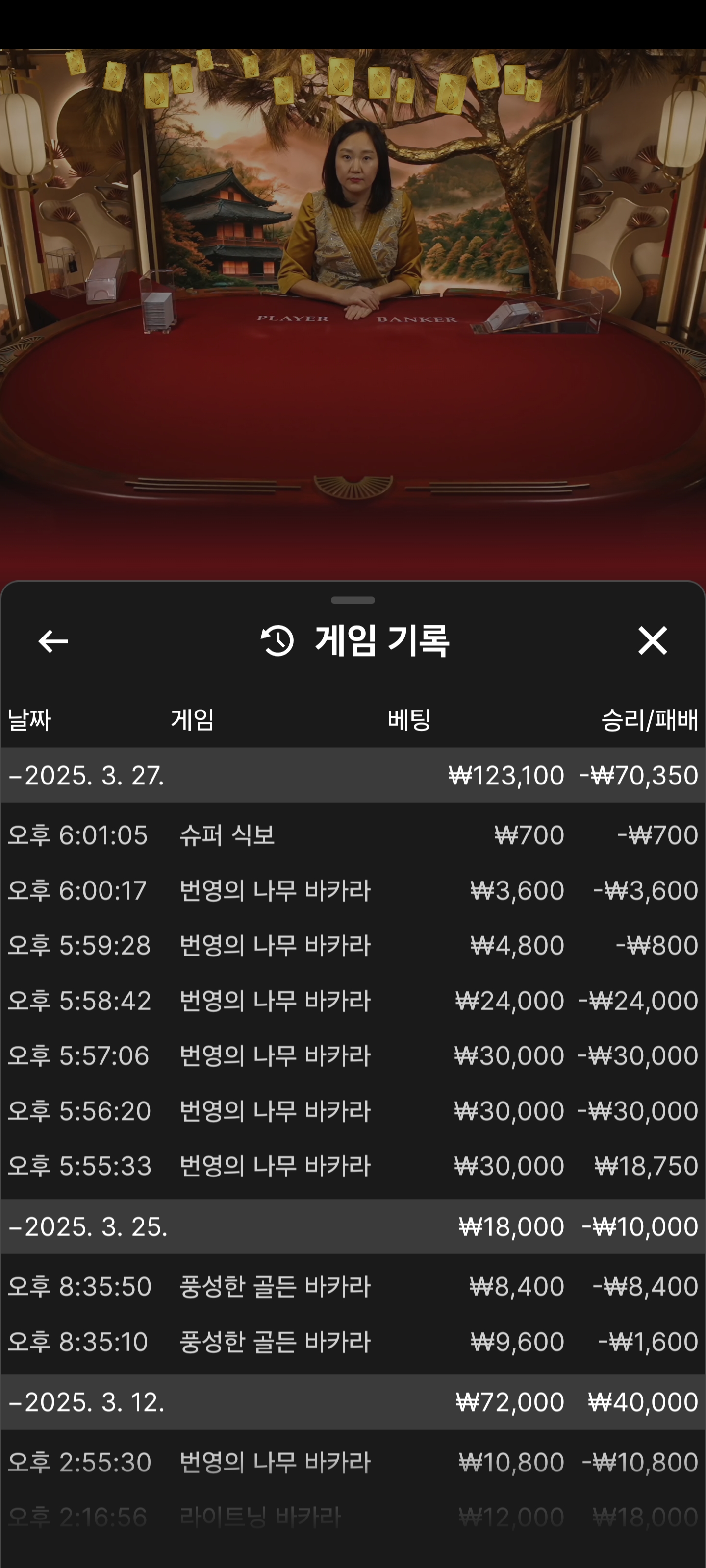Screen dimensions: 706x1568
Task: Open the 풍성한 골든 바카라 record at 오후 8:35:50
Action: point(274,1286)
